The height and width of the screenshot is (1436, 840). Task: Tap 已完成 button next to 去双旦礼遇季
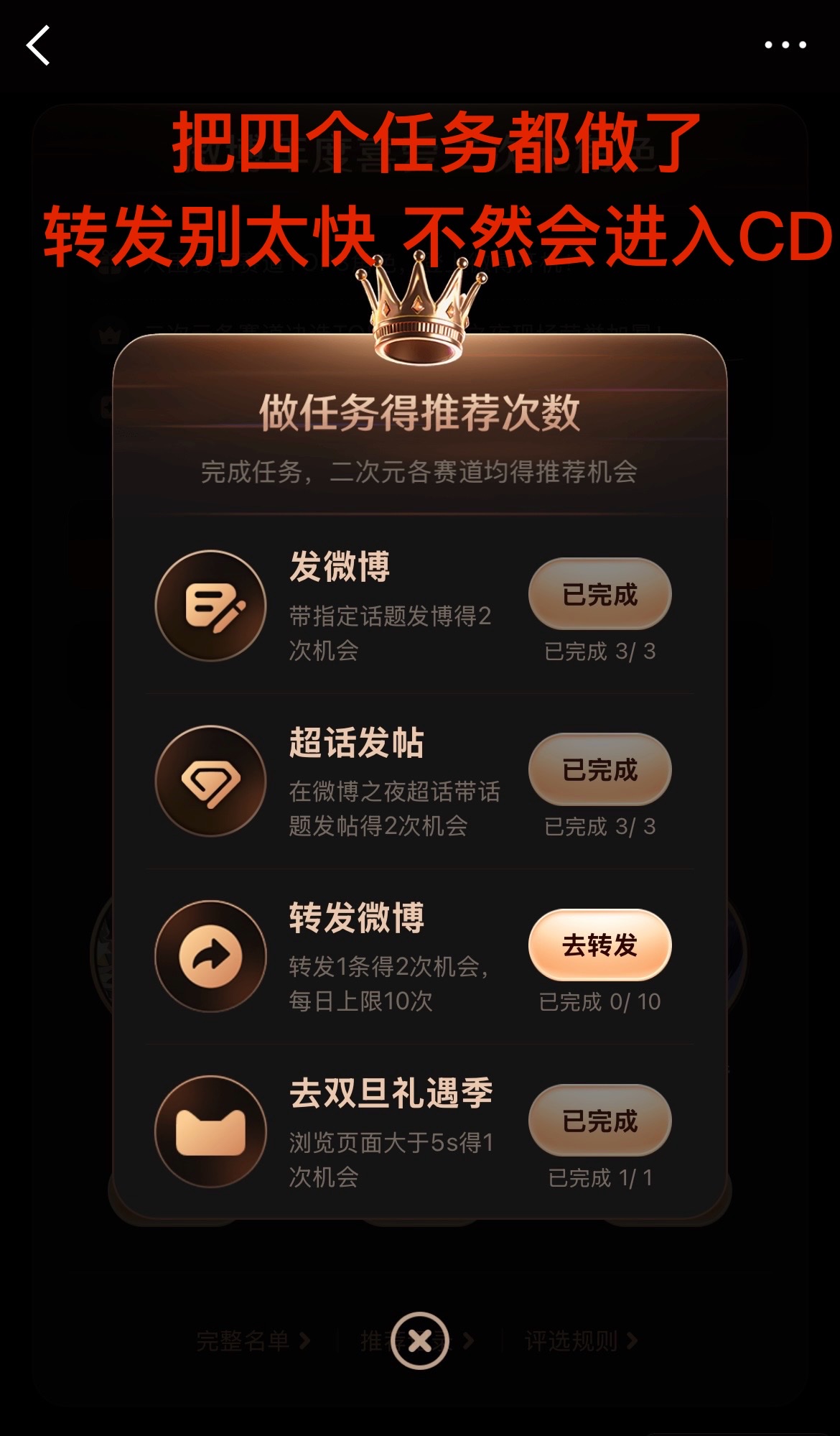[599, 1121]
